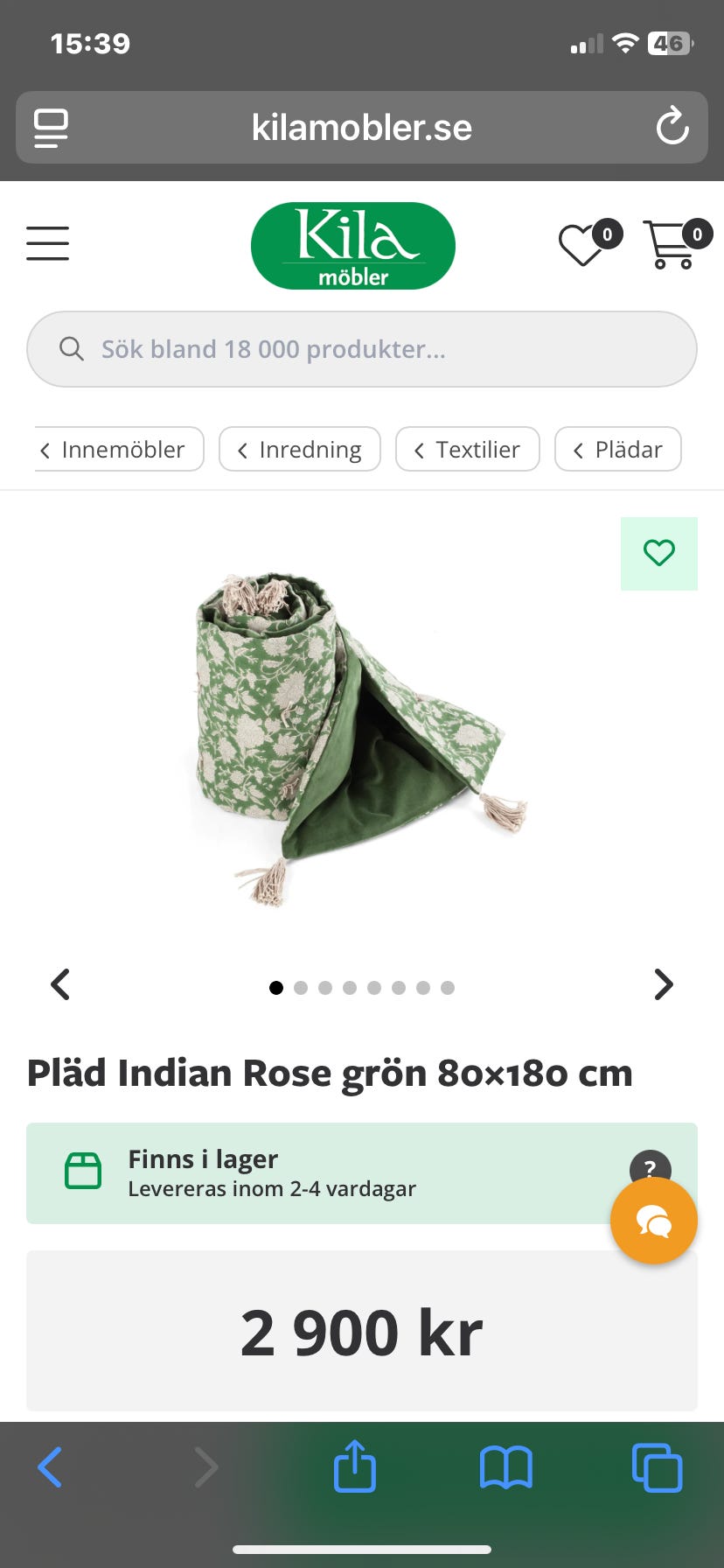Open Safari bookmarks
Screen dimensions: 724x1568
[506, 1467]
